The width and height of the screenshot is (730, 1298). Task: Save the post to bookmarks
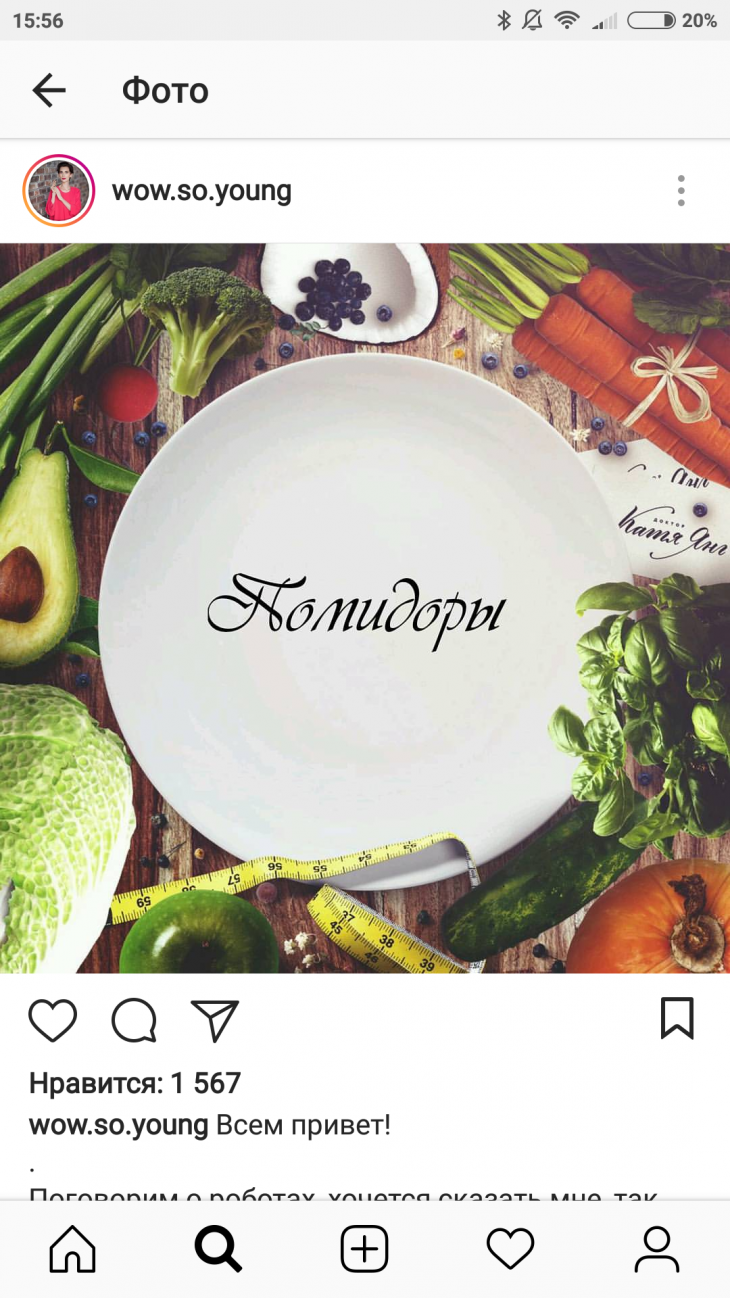677,1019
